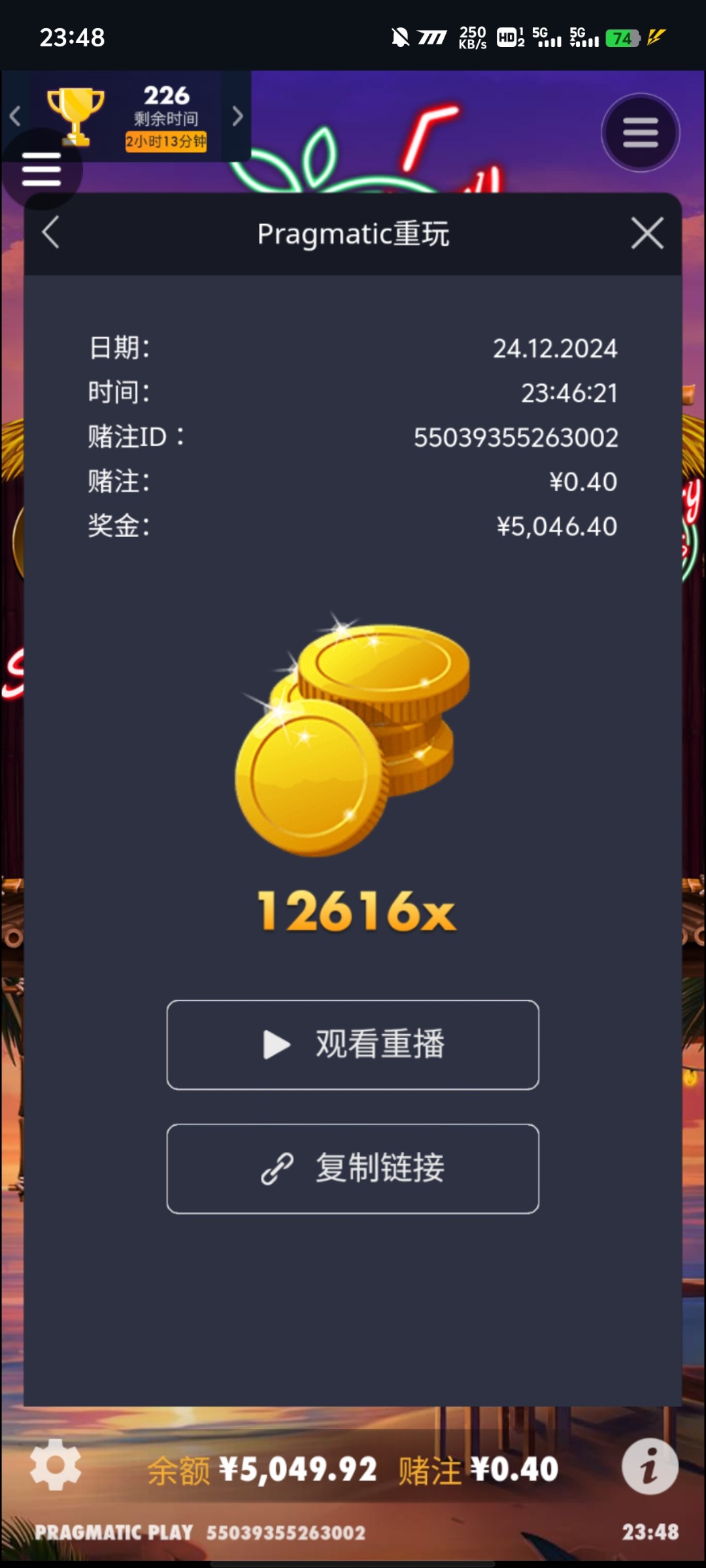Screen dimensions: 706x1568
Task: Show the previous tournament banner item
Action: (16, 116)
